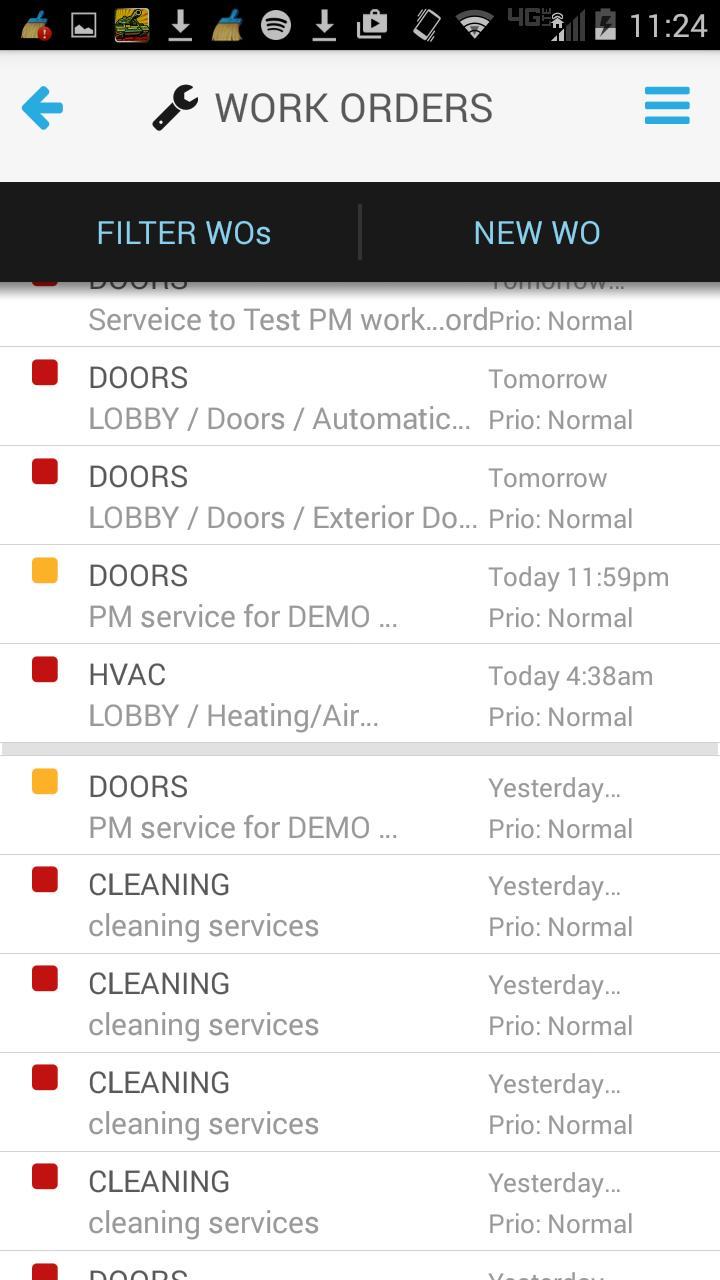Select the NEW WO tab

(x=537, y=232)
